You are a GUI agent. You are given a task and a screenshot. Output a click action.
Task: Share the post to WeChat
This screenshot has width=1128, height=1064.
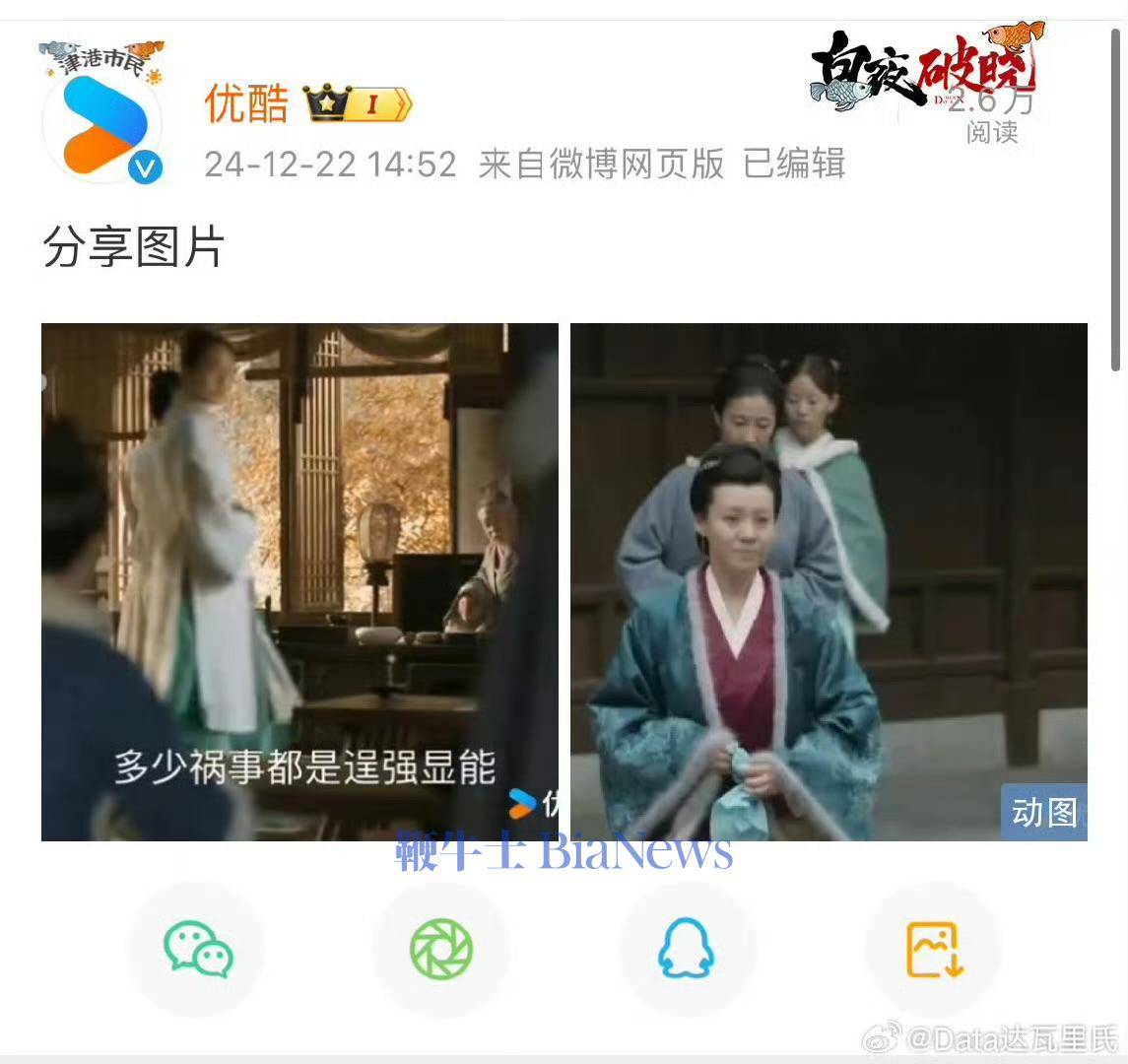pos(196,949)
